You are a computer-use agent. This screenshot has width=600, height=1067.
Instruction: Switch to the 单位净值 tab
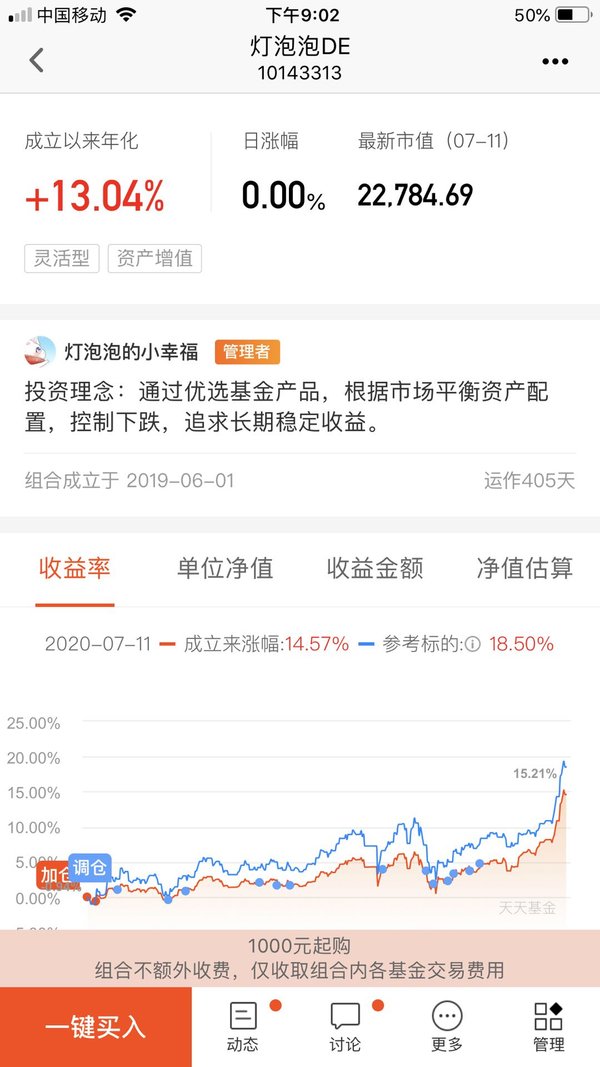click(224, 568)
